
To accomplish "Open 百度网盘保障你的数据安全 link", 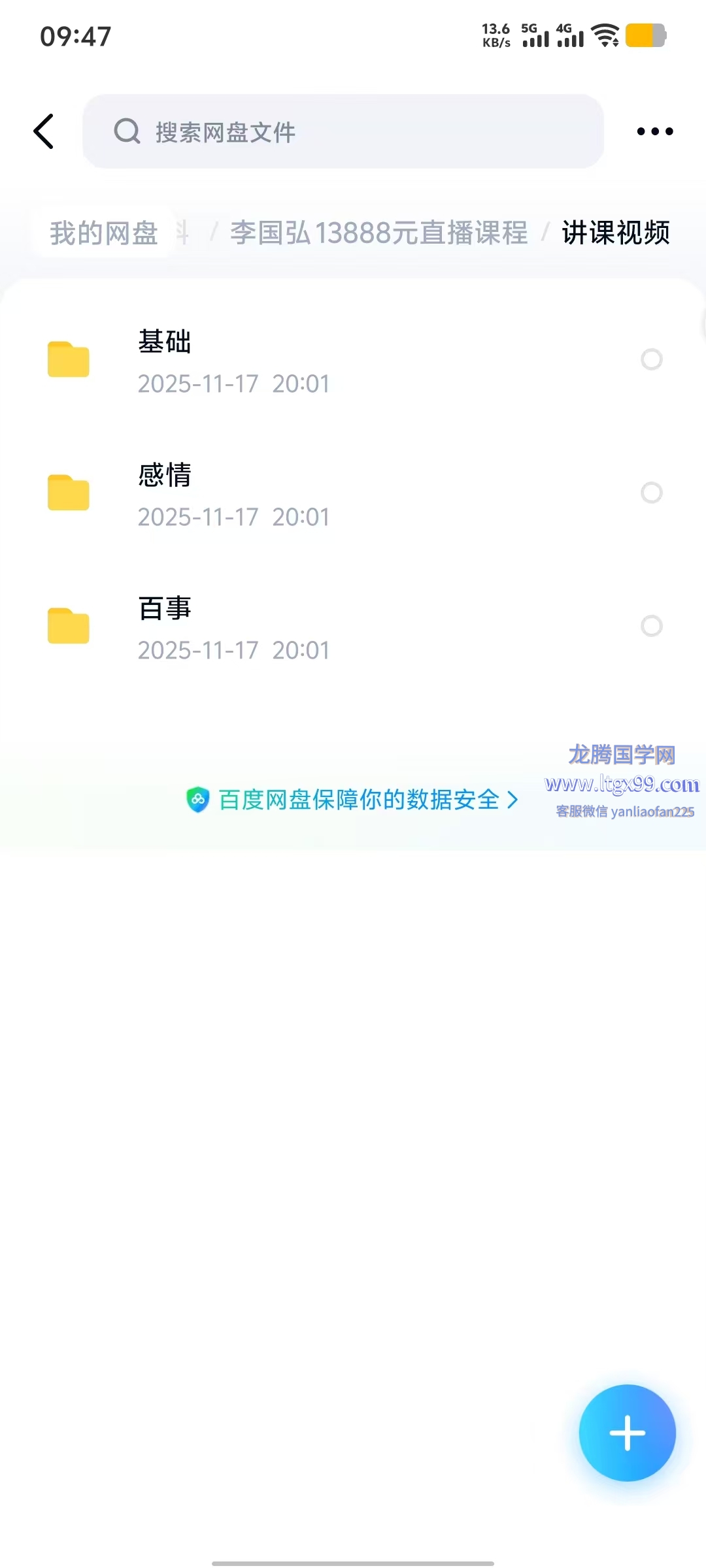I will (358, 800).
